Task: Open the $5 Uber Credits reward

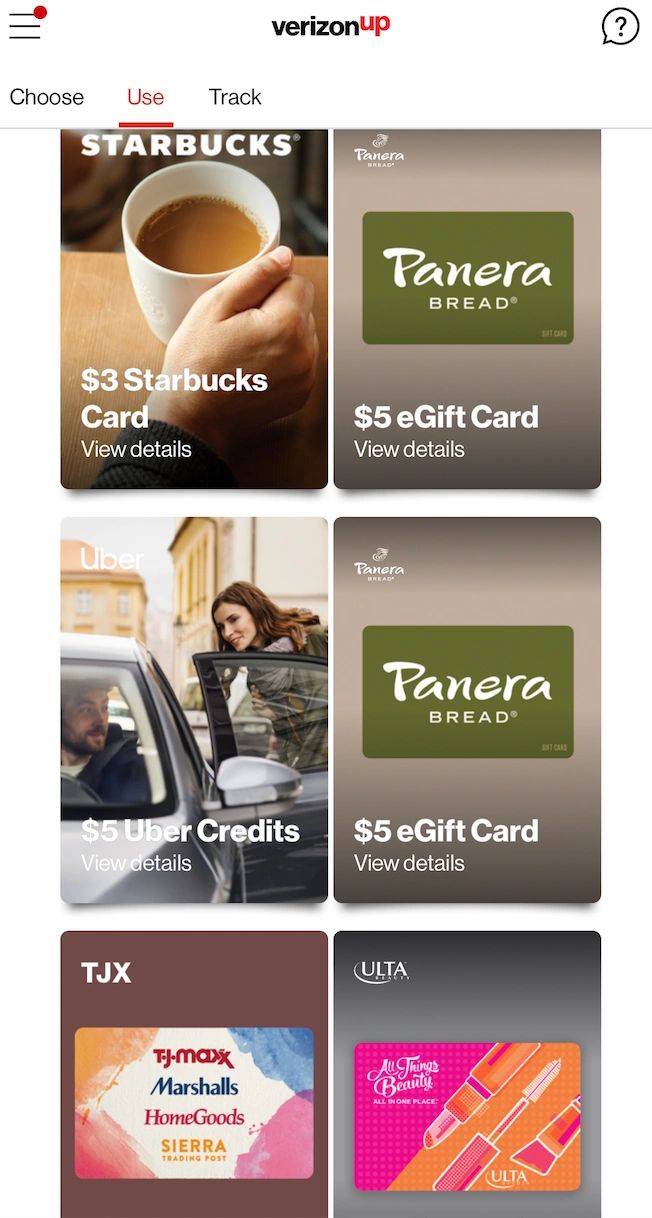Action: pos(194,710)
